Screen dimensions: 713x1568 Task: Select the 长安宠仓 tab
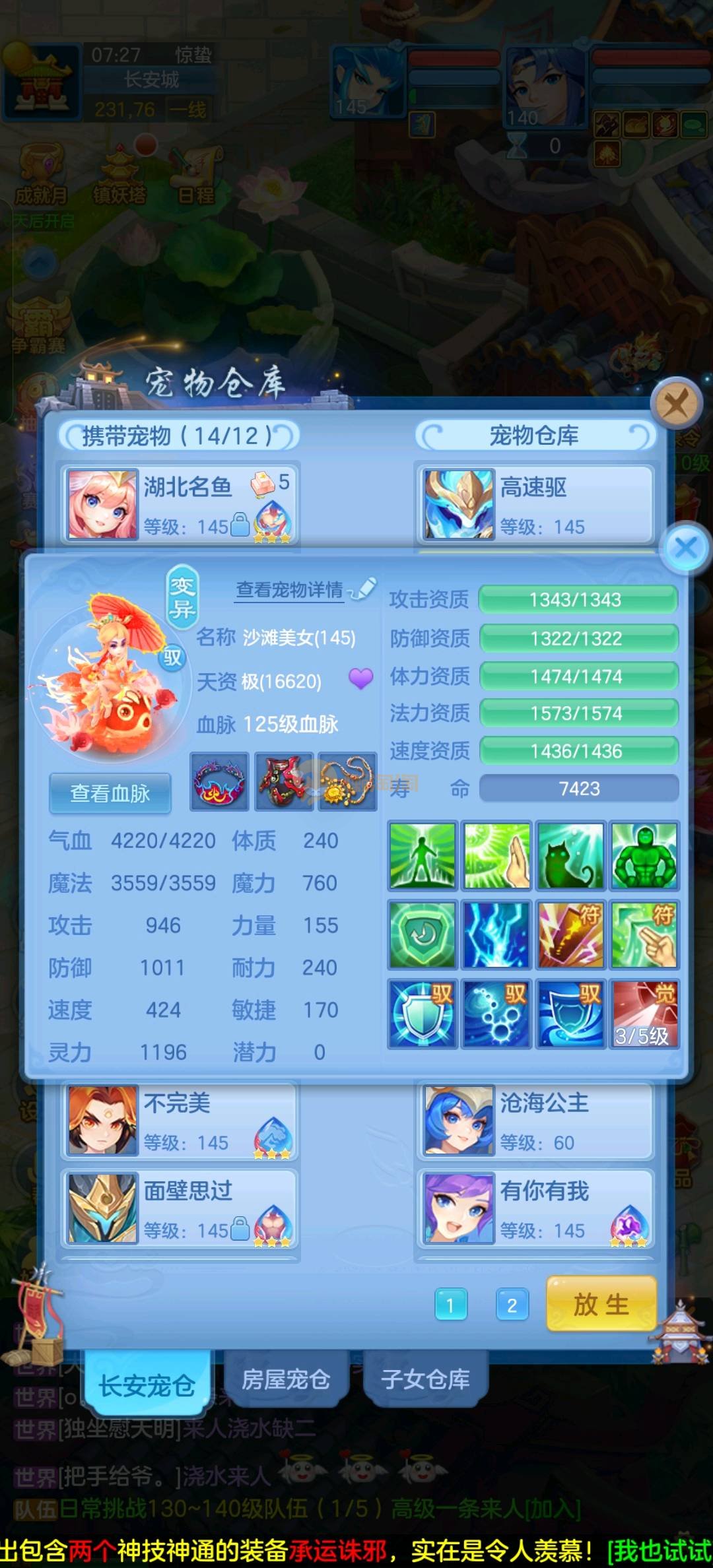pos(147,1385)
